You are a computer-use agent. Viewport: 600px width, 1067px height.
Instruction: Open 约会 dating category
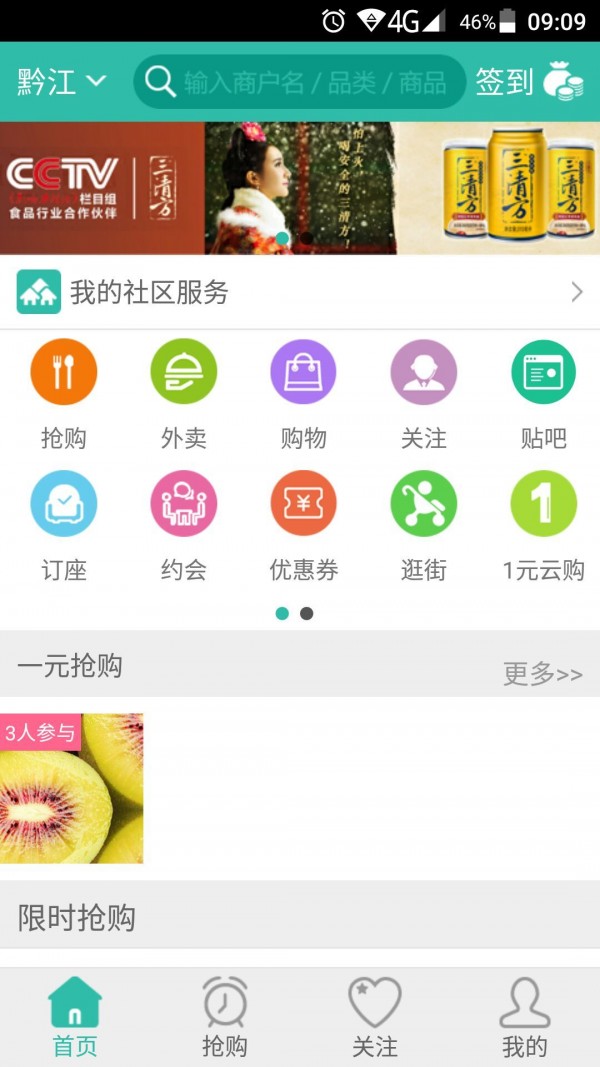click(x=184, y=526)
